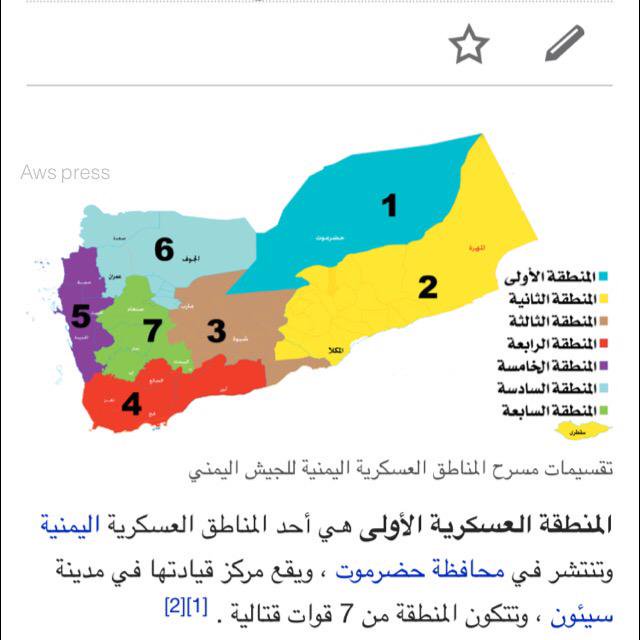Star this article to watchlist
This screenshot has height=640, width=640.
(x=468, y=45)
